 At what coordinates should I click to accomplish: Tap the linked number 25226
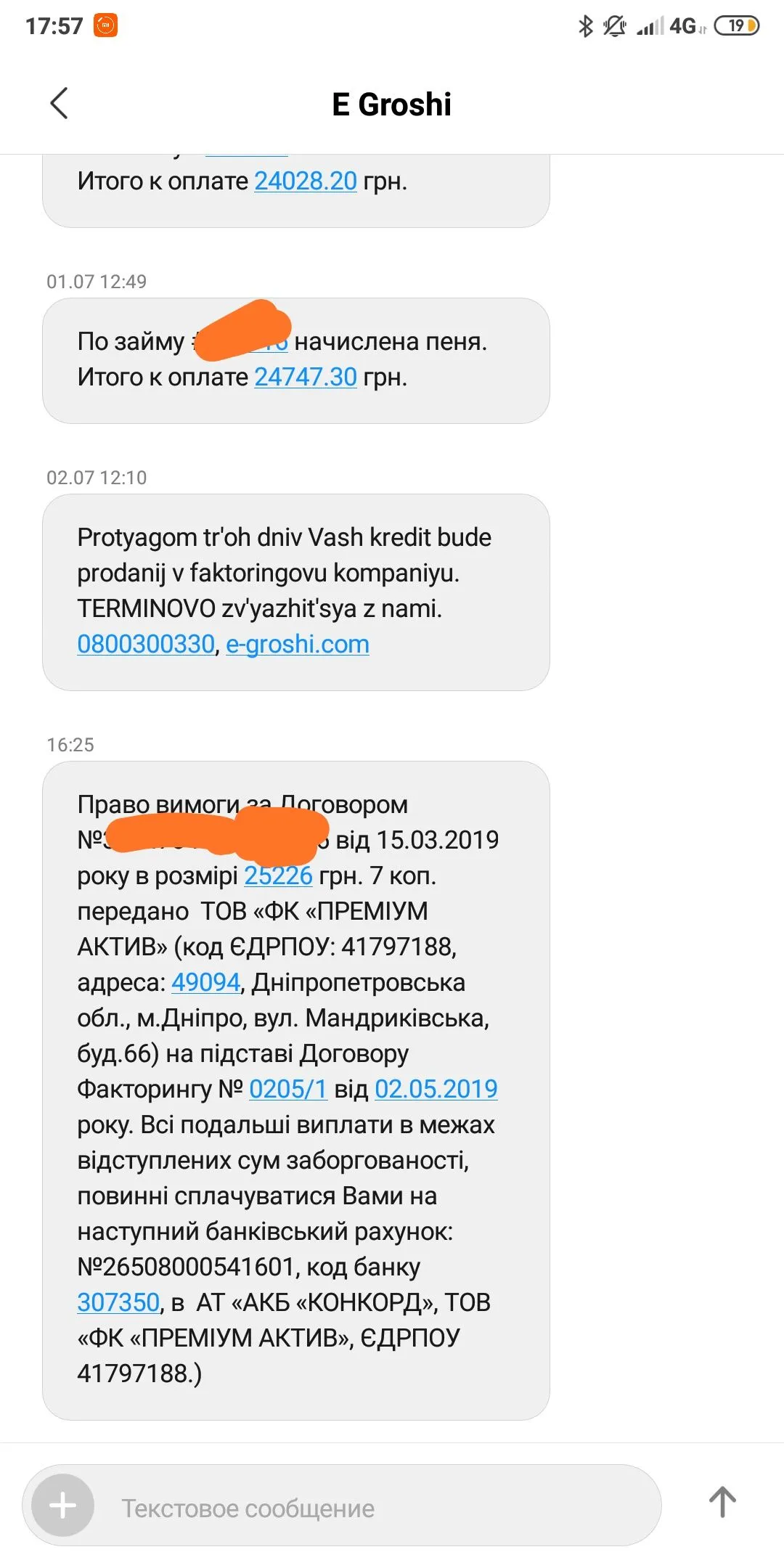(x=278, y=875)
